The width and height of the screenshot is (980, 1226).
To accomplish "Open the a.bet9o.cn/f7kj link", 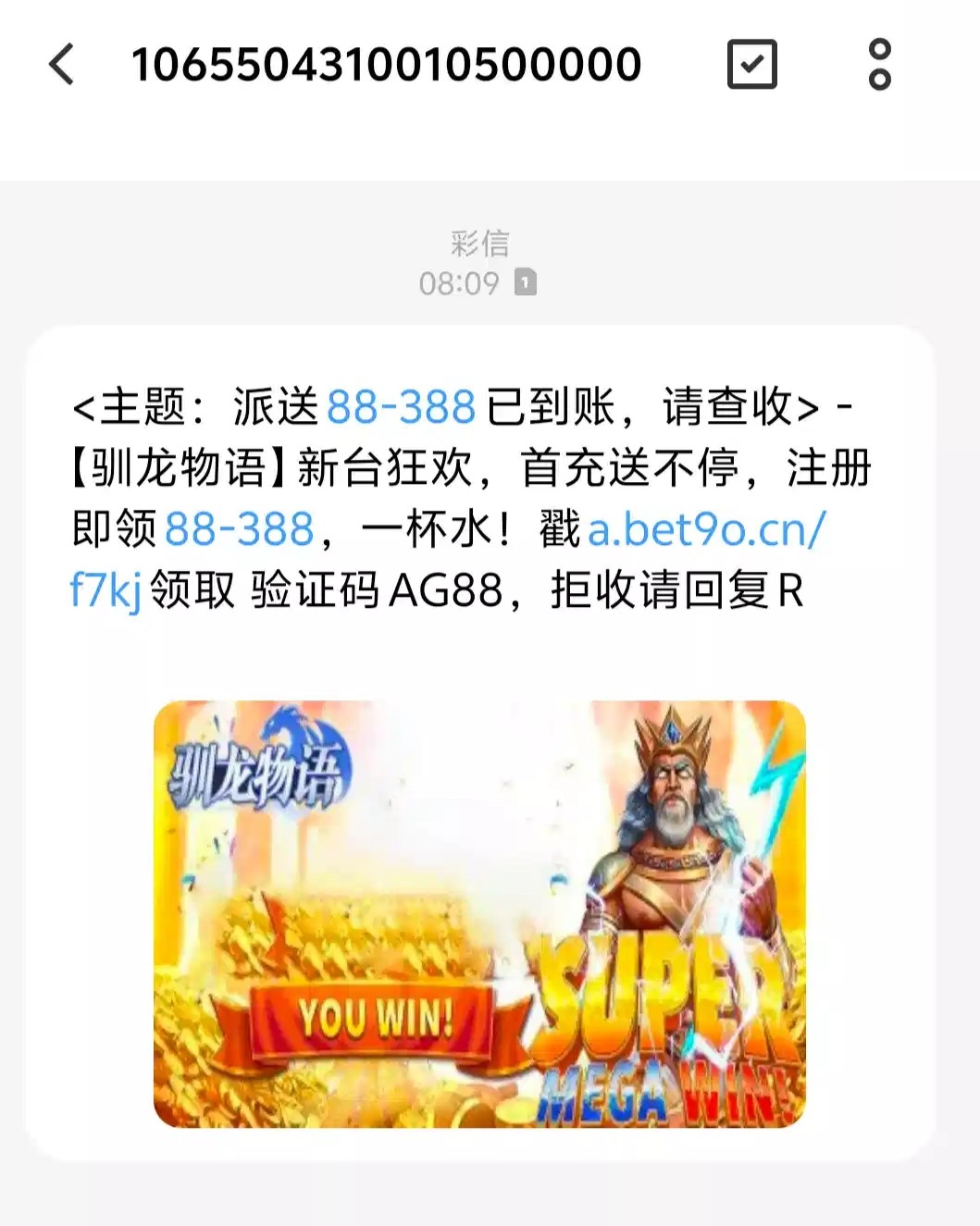I will [705, 530].
